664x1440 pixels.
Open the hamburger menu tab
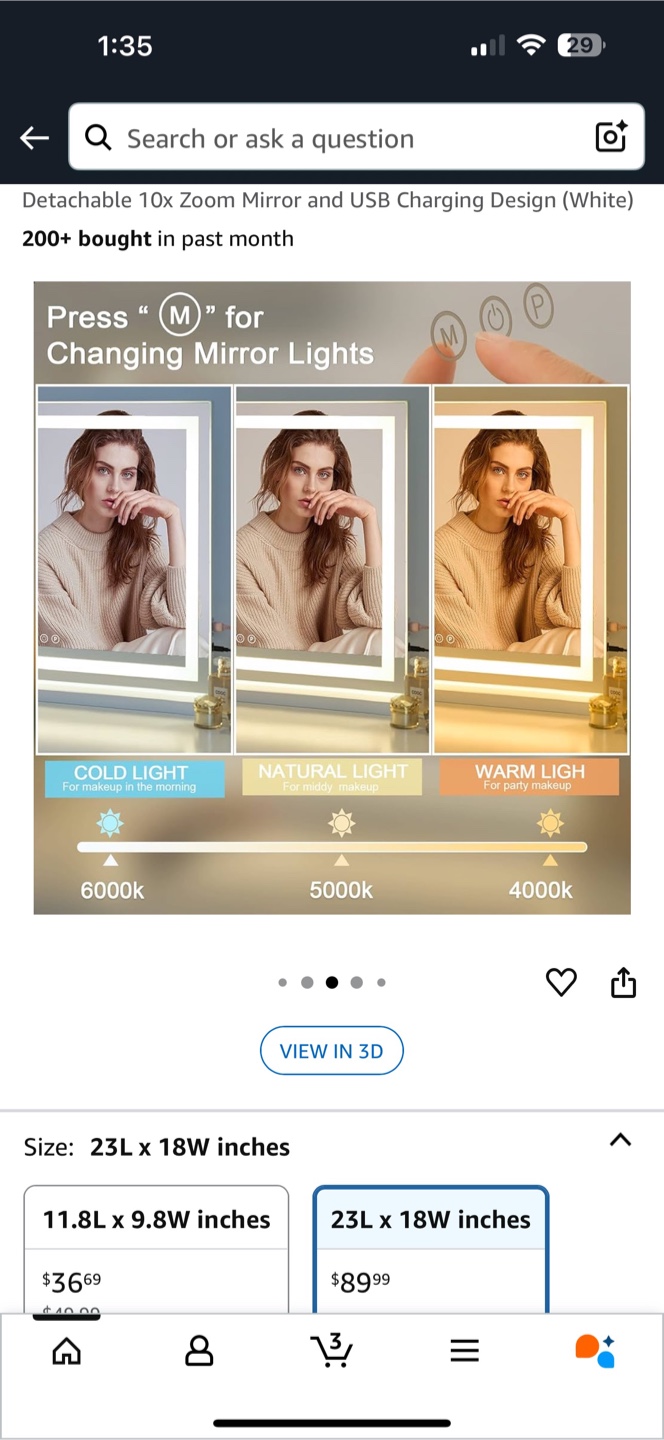[x=464, y=1351]
